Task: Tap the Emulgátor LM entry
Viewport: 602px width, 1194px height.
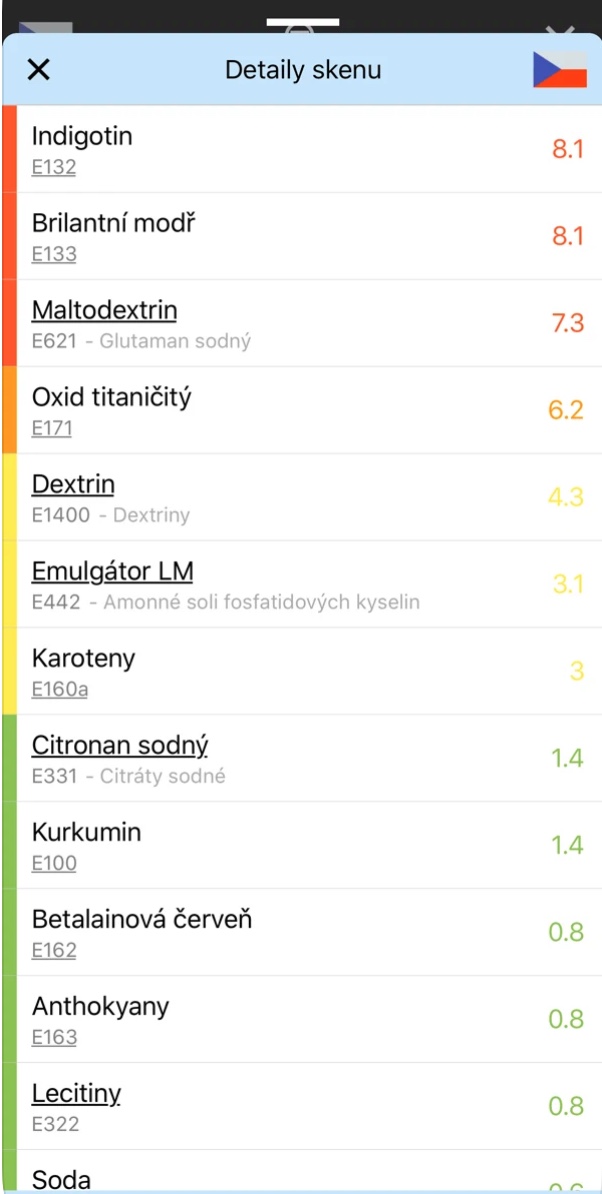Action: click(x=300, y=584)
